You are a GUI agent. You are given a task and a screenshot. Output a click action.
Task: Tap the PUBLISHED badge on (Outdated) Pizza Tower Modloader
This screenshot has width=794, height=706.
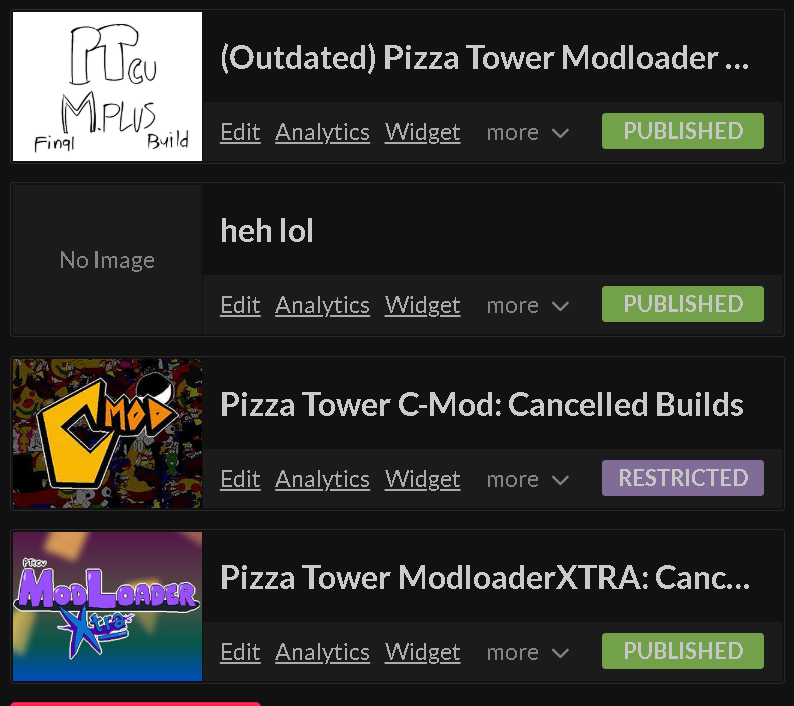click(x=682, y=131)
